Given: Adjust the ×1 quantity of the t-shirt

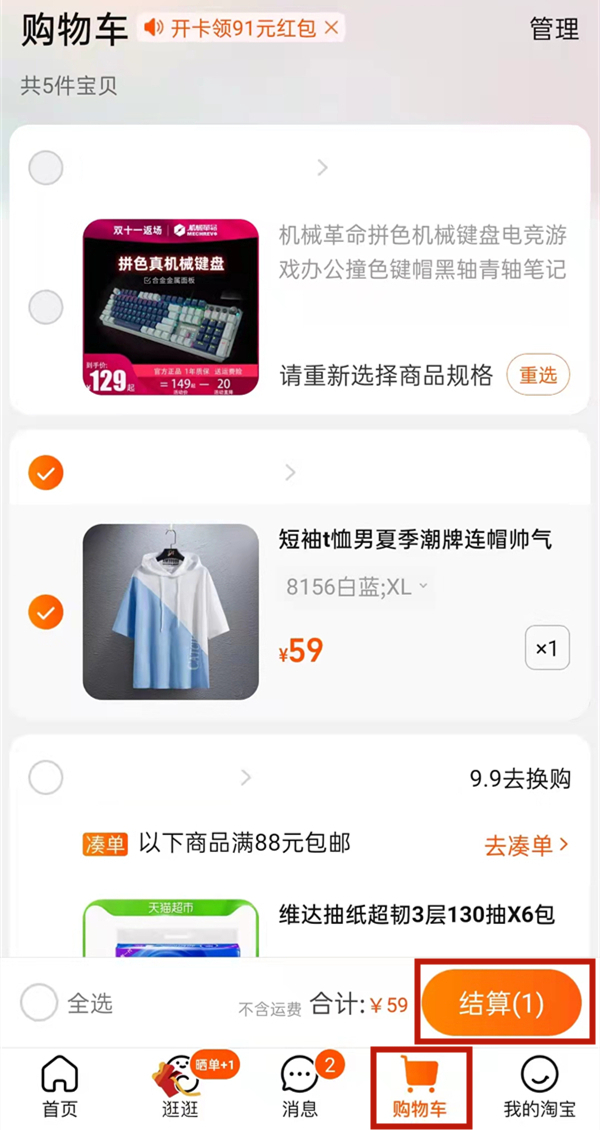Looking at the screenshot, I should 547,648.
